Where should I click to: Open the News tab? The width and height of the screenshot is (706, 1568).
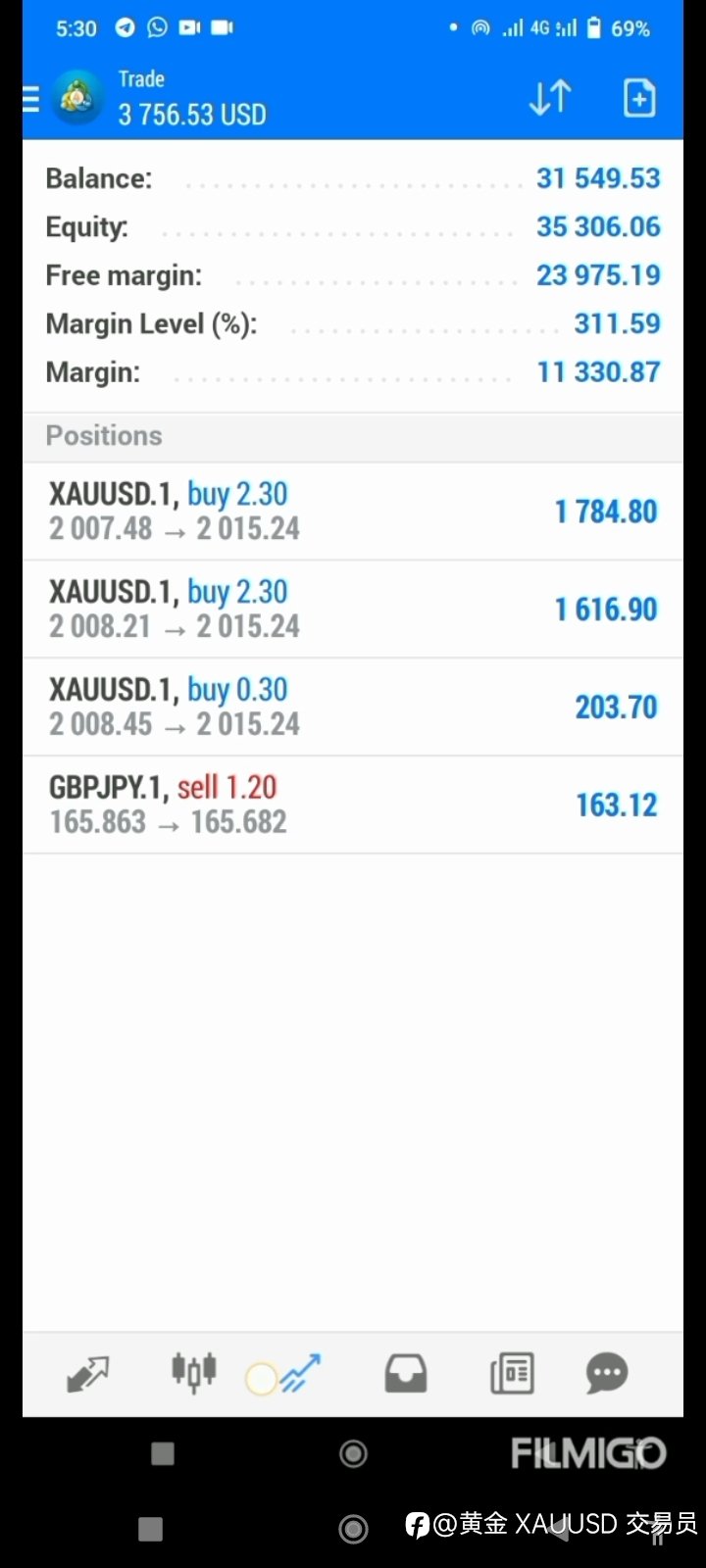coord(512,1374)
